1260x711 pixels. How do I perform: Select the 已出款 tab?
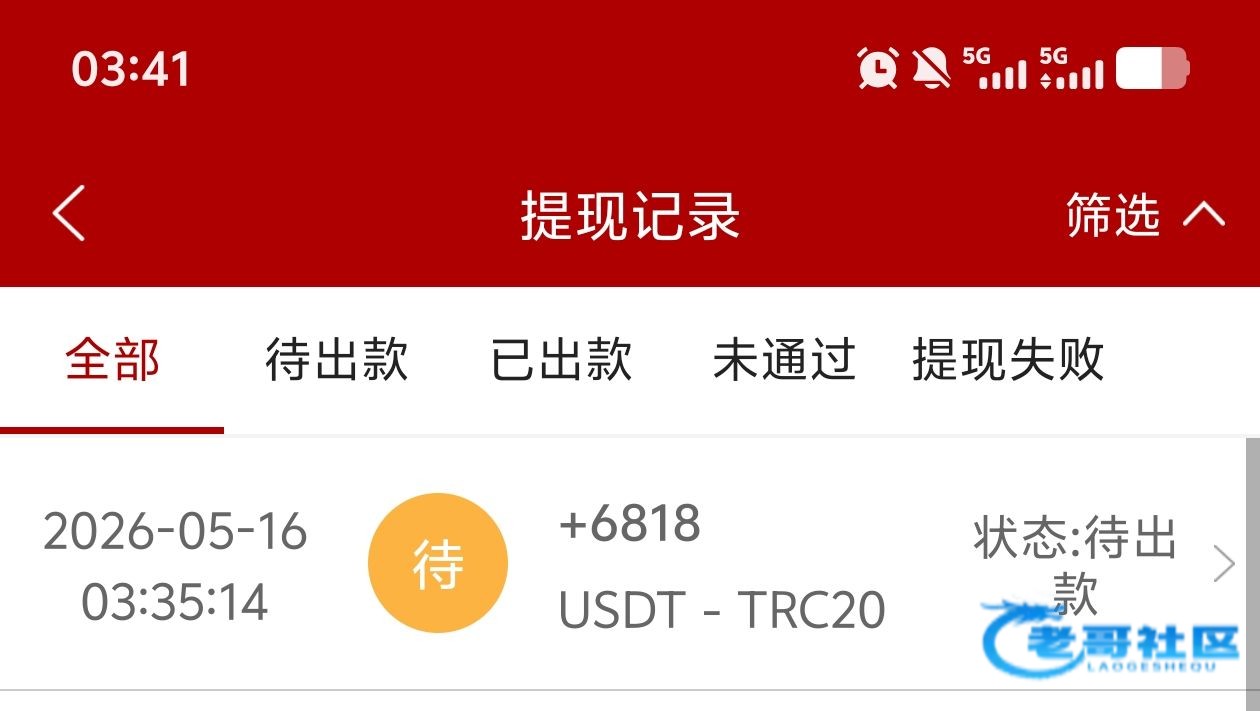(x=561, y=360)
